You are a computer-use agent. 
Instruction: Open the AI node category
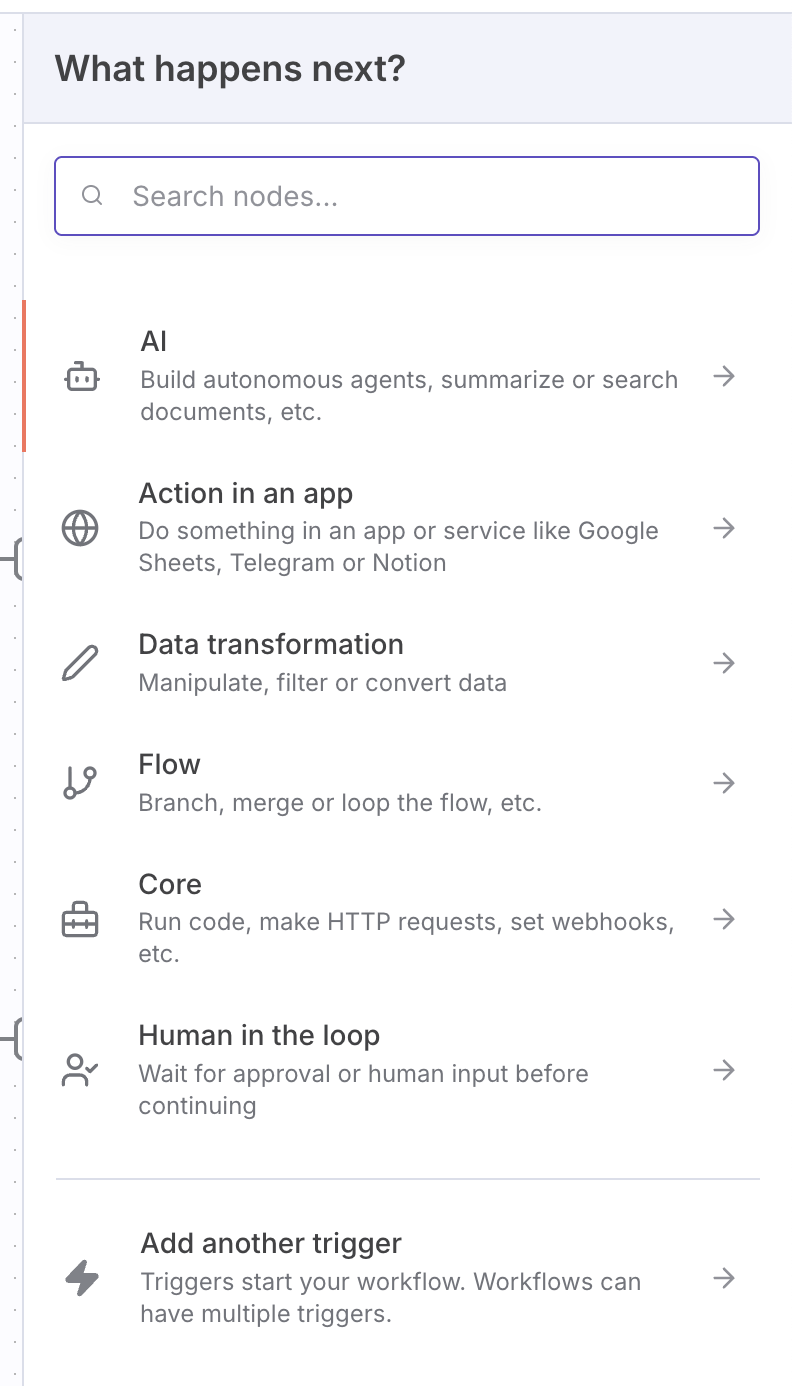(x=400, y=376)
